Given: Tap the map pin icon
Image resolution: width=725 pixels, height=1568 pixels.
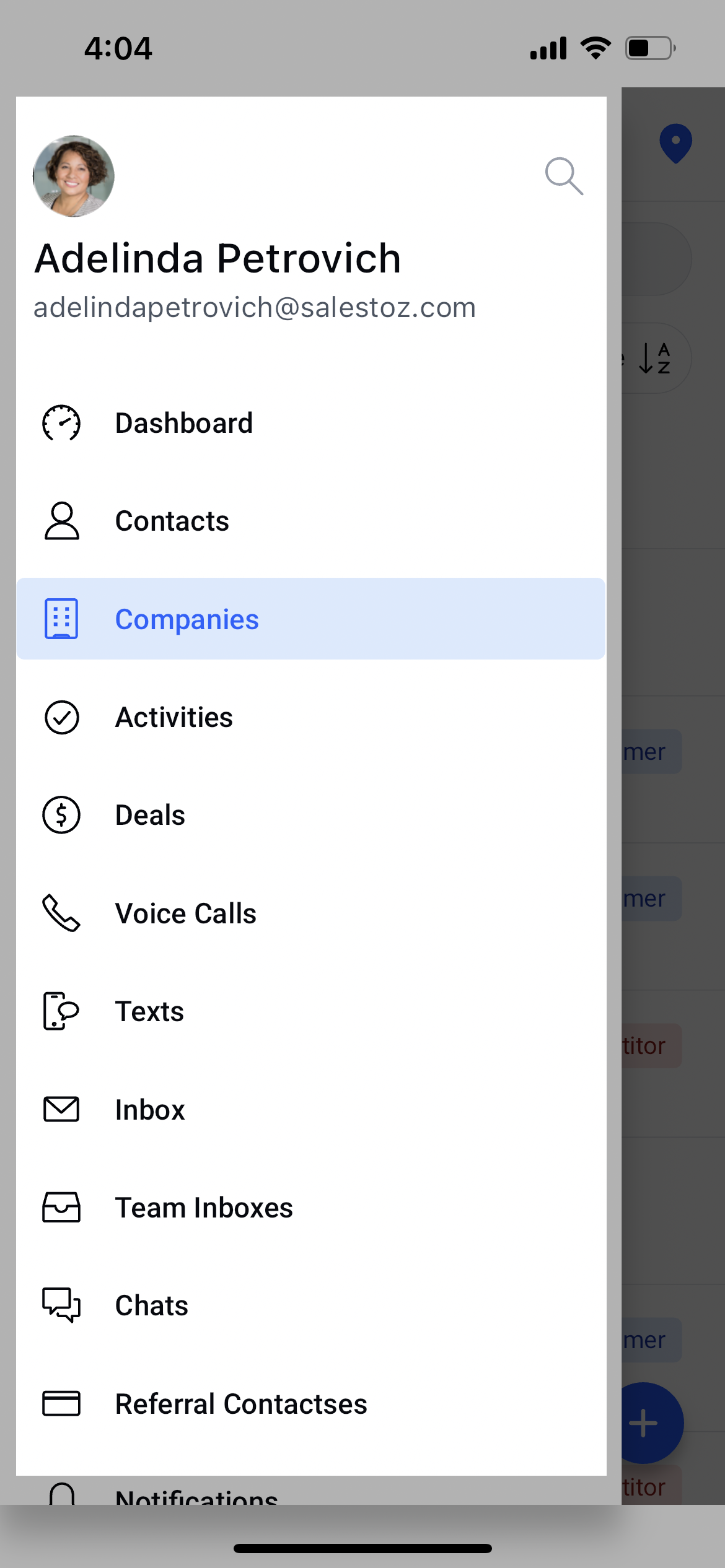Looking at the screenshot, I should [x=676, y=144].
